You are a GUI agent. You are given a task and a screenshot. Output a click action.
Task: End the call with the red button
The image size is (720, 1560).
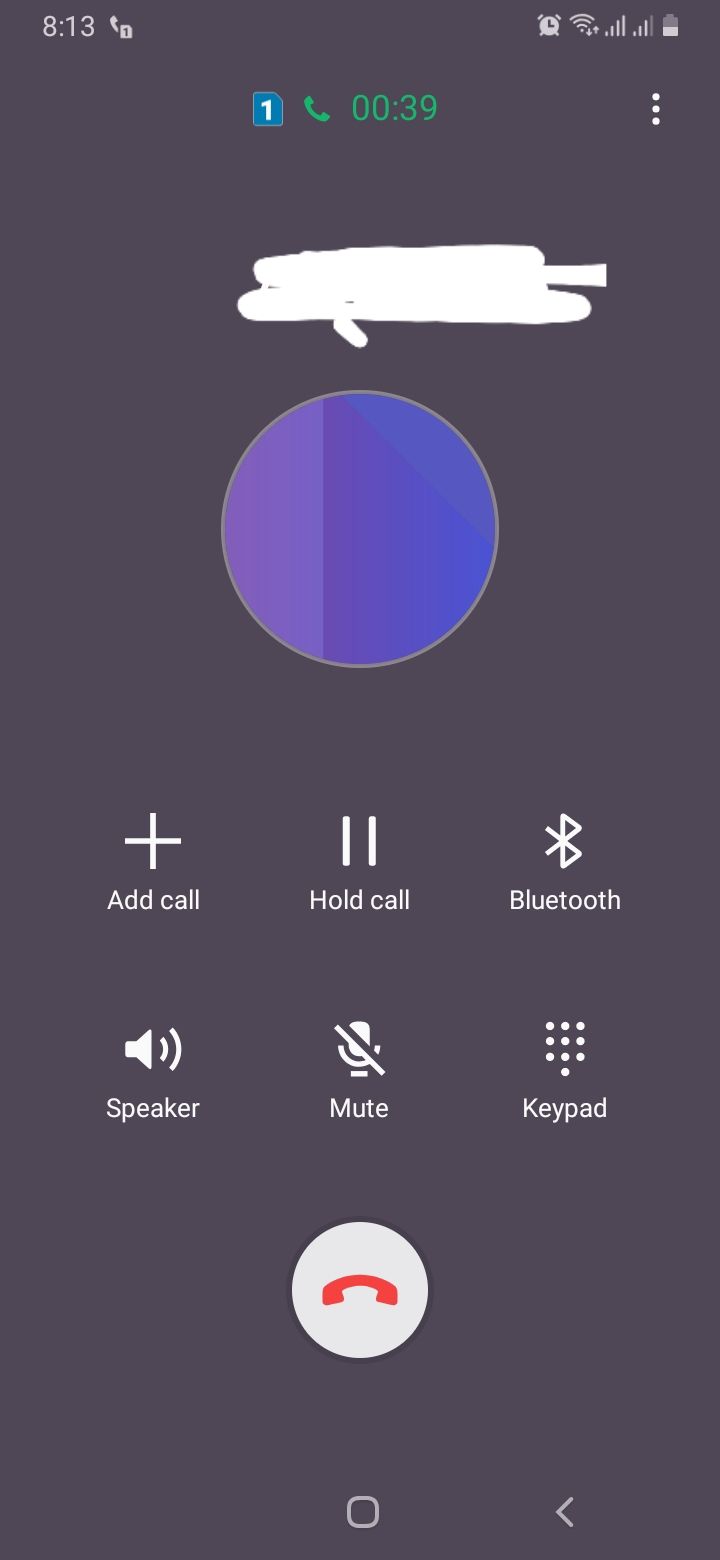point(360,1291)
